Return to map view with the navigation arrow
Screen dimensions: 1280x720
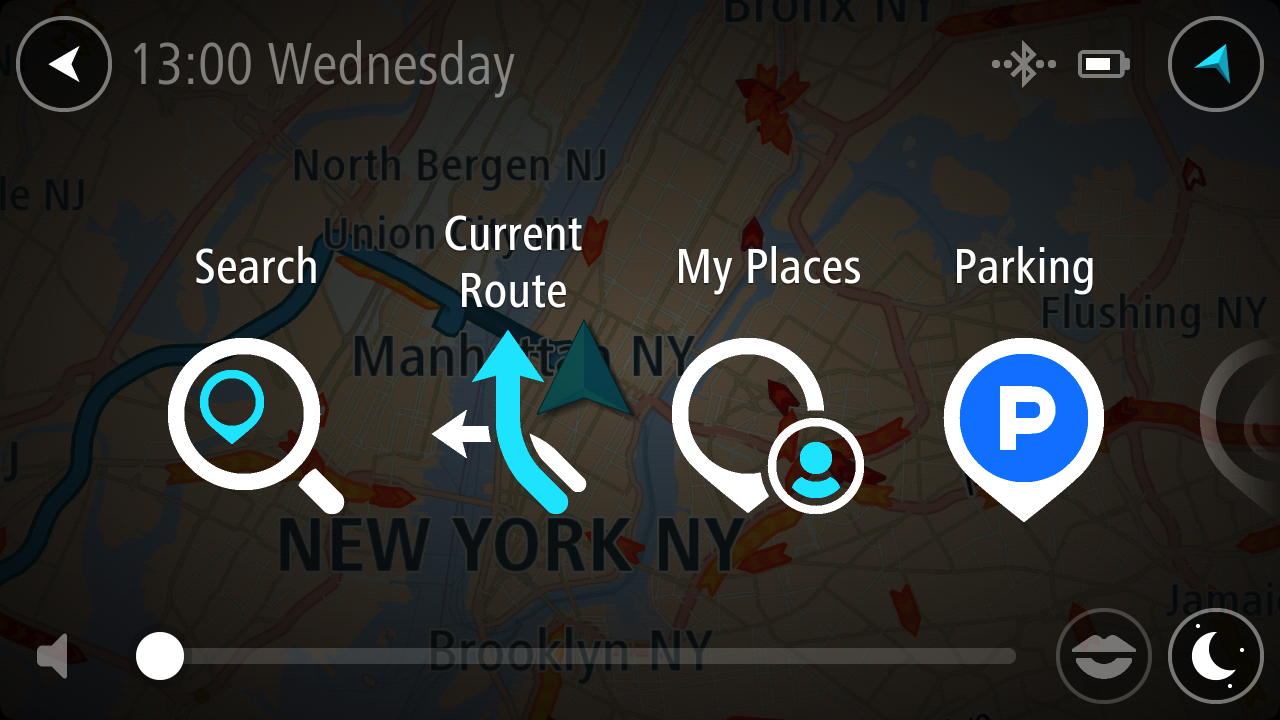[1215, 65]
